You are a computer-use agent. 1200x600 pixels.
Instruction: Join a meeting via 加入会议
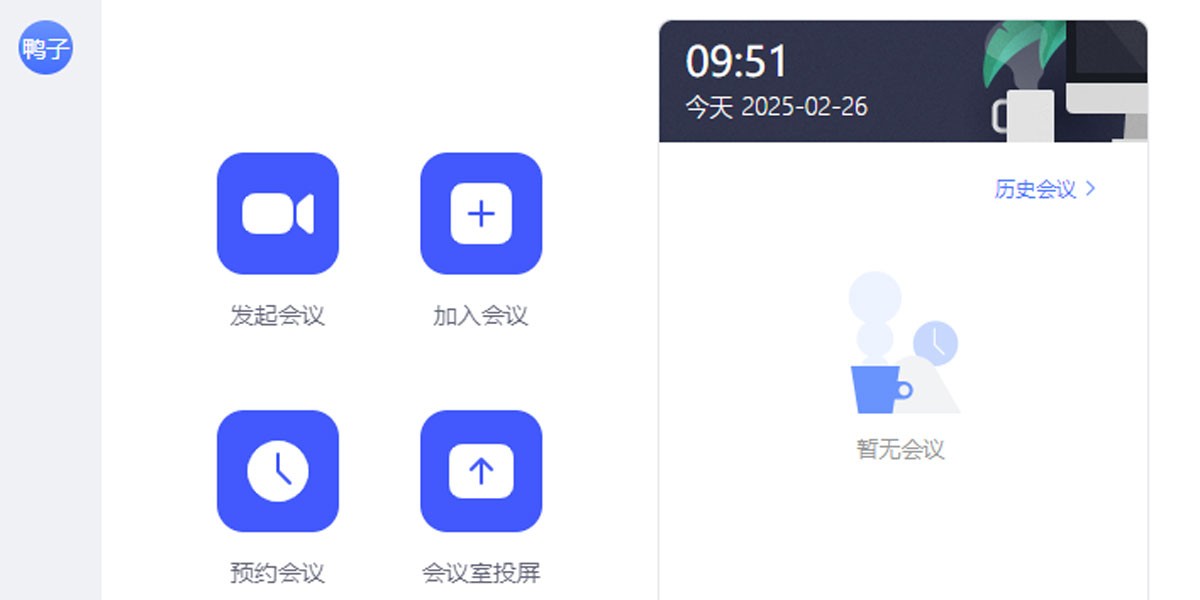coord(481,214)
